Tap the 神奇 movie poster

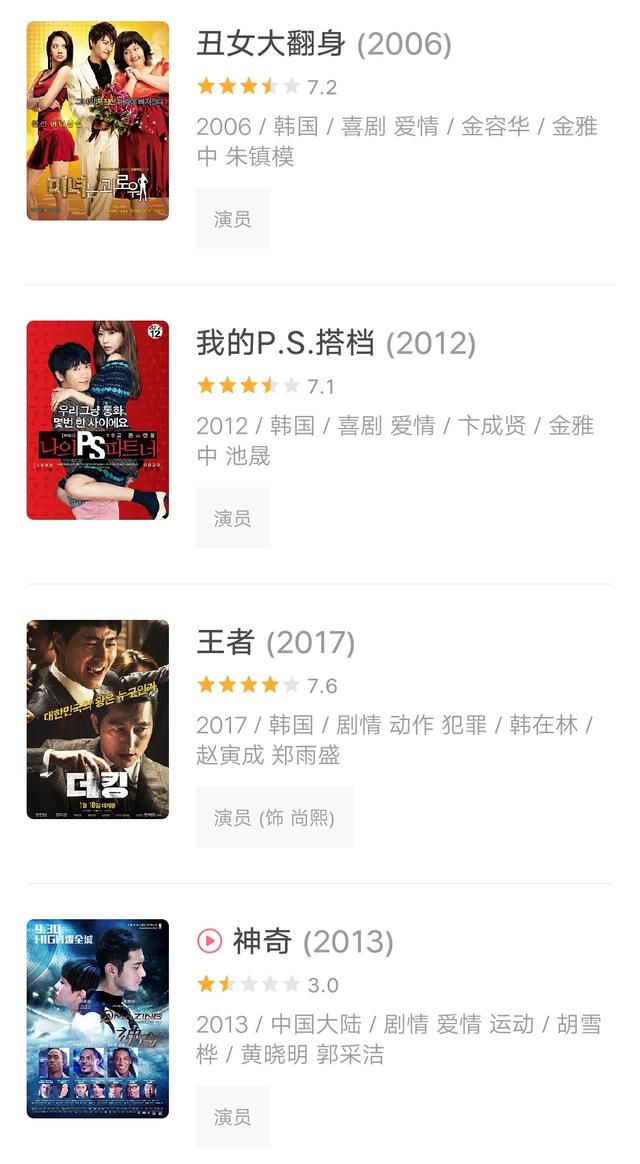click(x=97, y=1018)
